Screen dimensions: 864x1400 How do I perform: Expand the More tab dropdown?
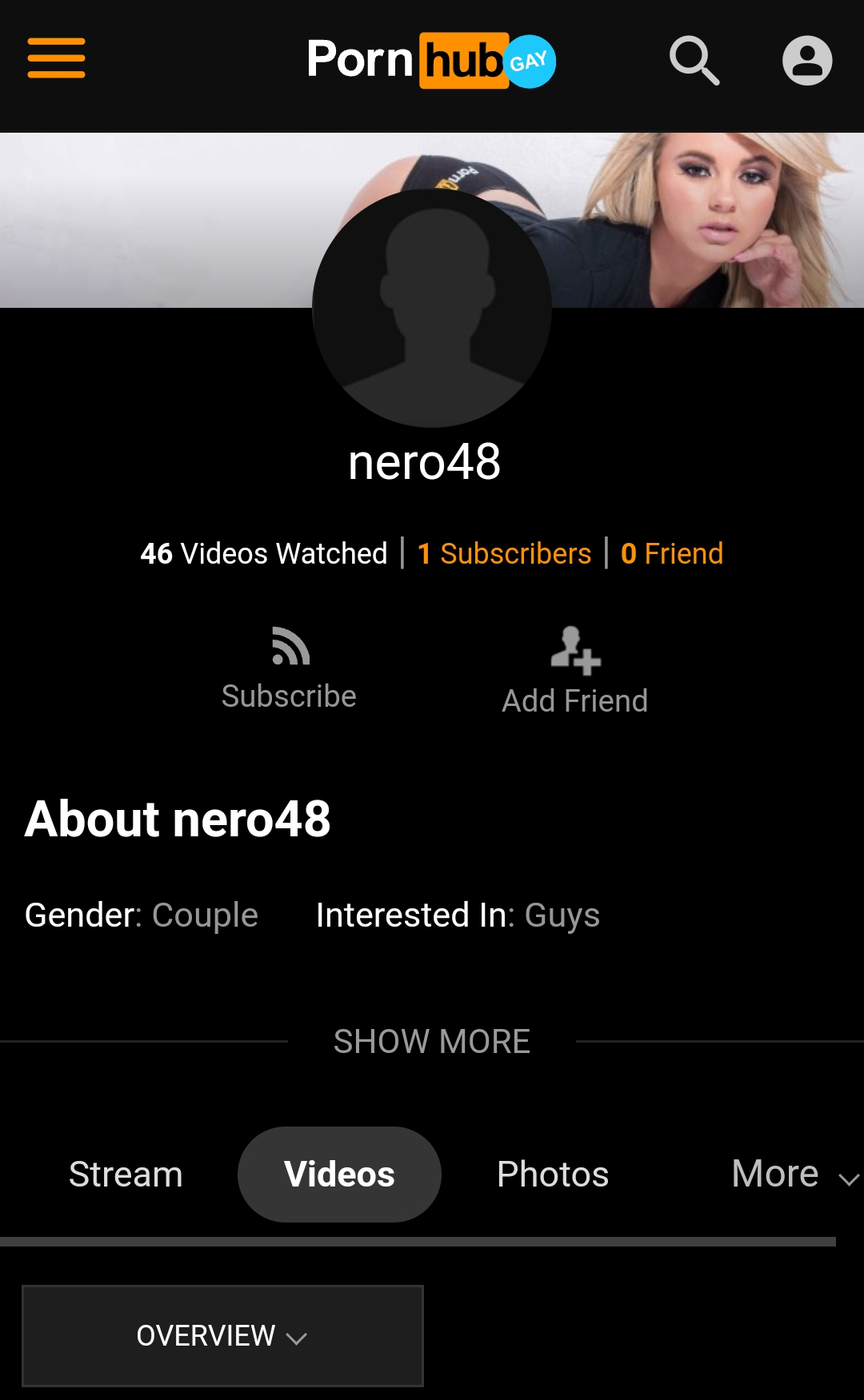(792, 1174)
